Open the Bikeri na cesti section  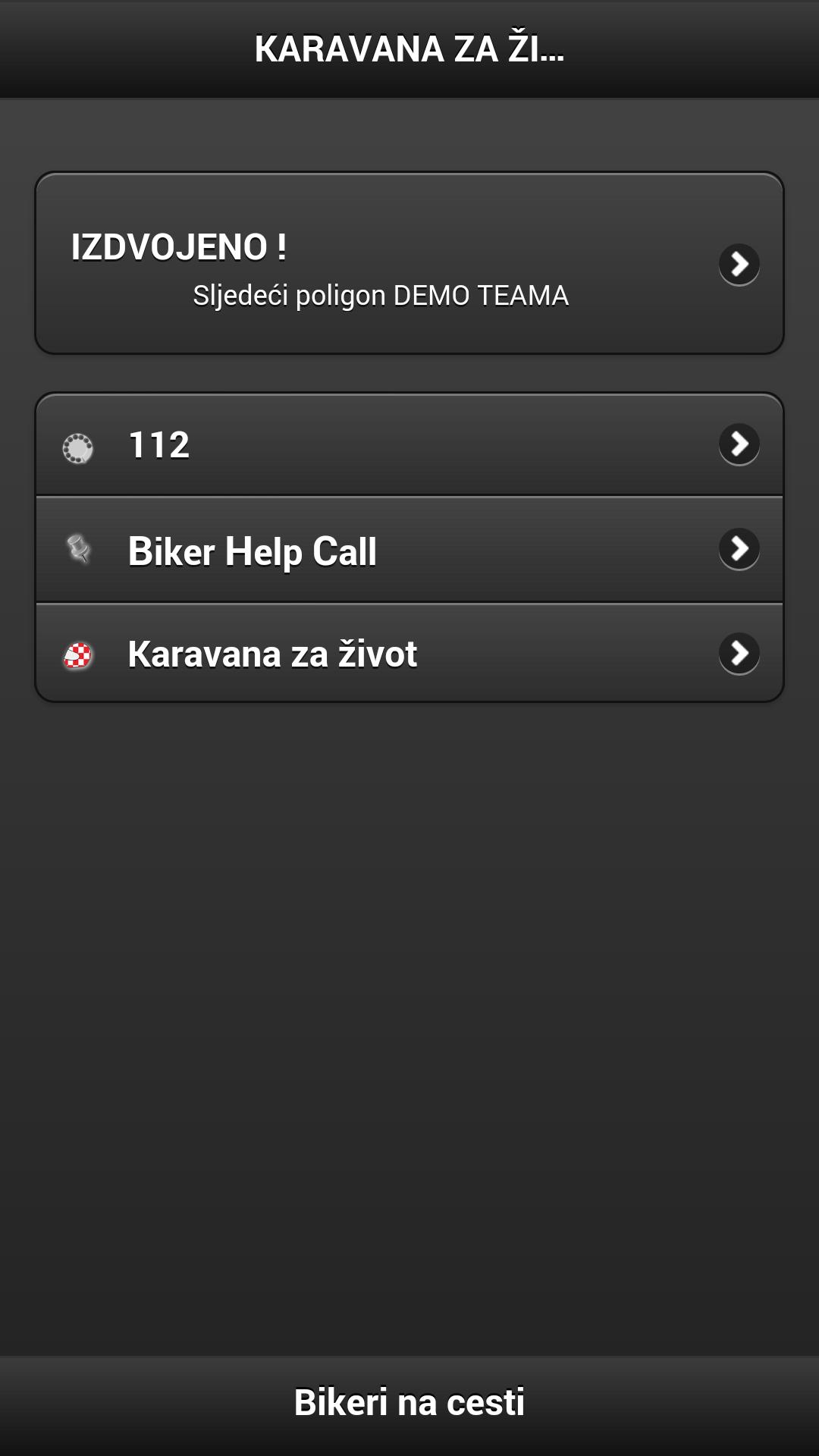[x=409, y=1401]
